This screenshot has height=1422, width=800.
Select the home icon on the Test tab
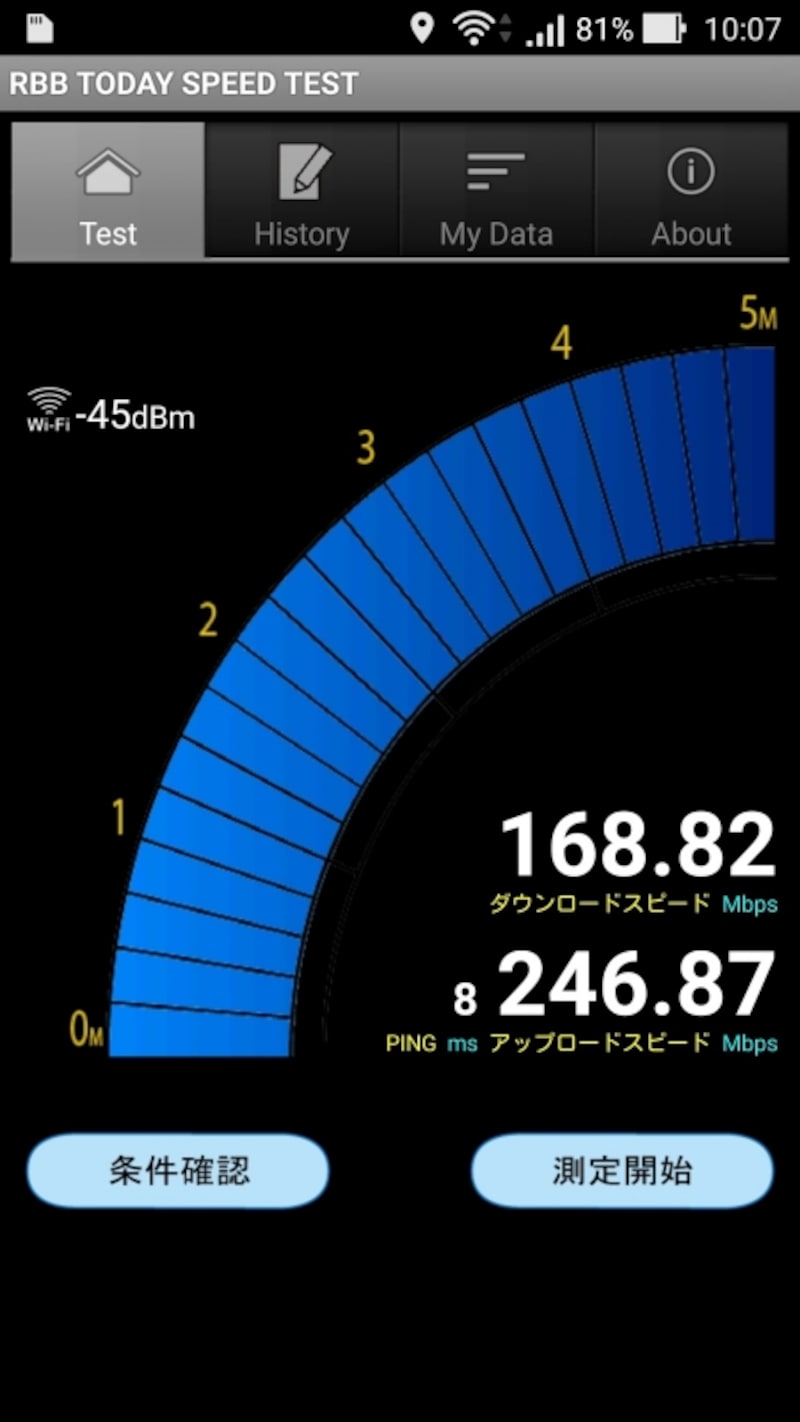[x=106, y=172]
